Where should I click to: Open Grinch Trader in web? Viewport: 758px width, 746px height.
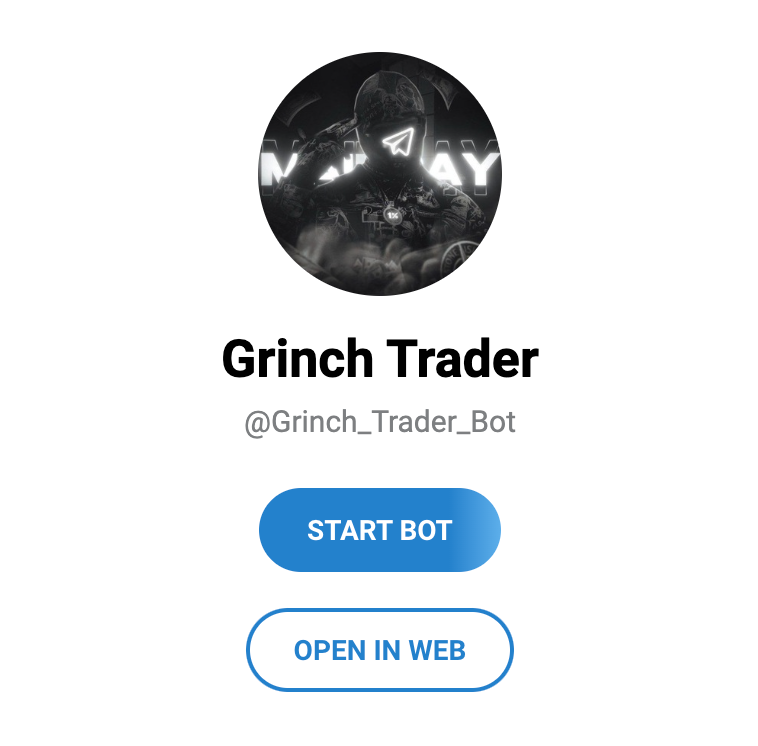click(379, 650)
